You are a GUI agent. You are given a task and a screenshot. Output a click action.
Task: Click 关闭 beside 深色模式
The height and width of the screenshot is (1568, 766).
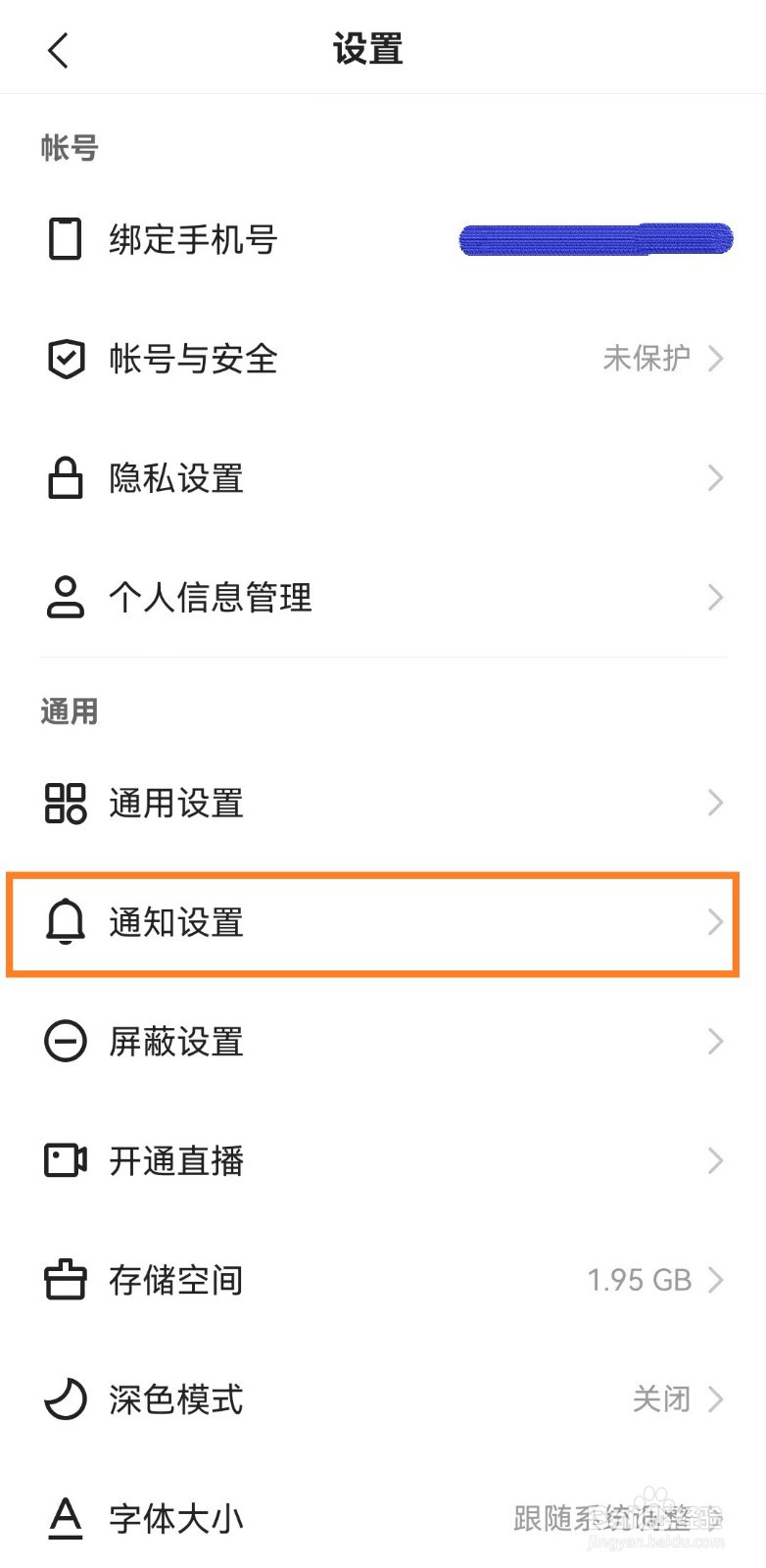pyautogui.click(x=663, y=1399)
